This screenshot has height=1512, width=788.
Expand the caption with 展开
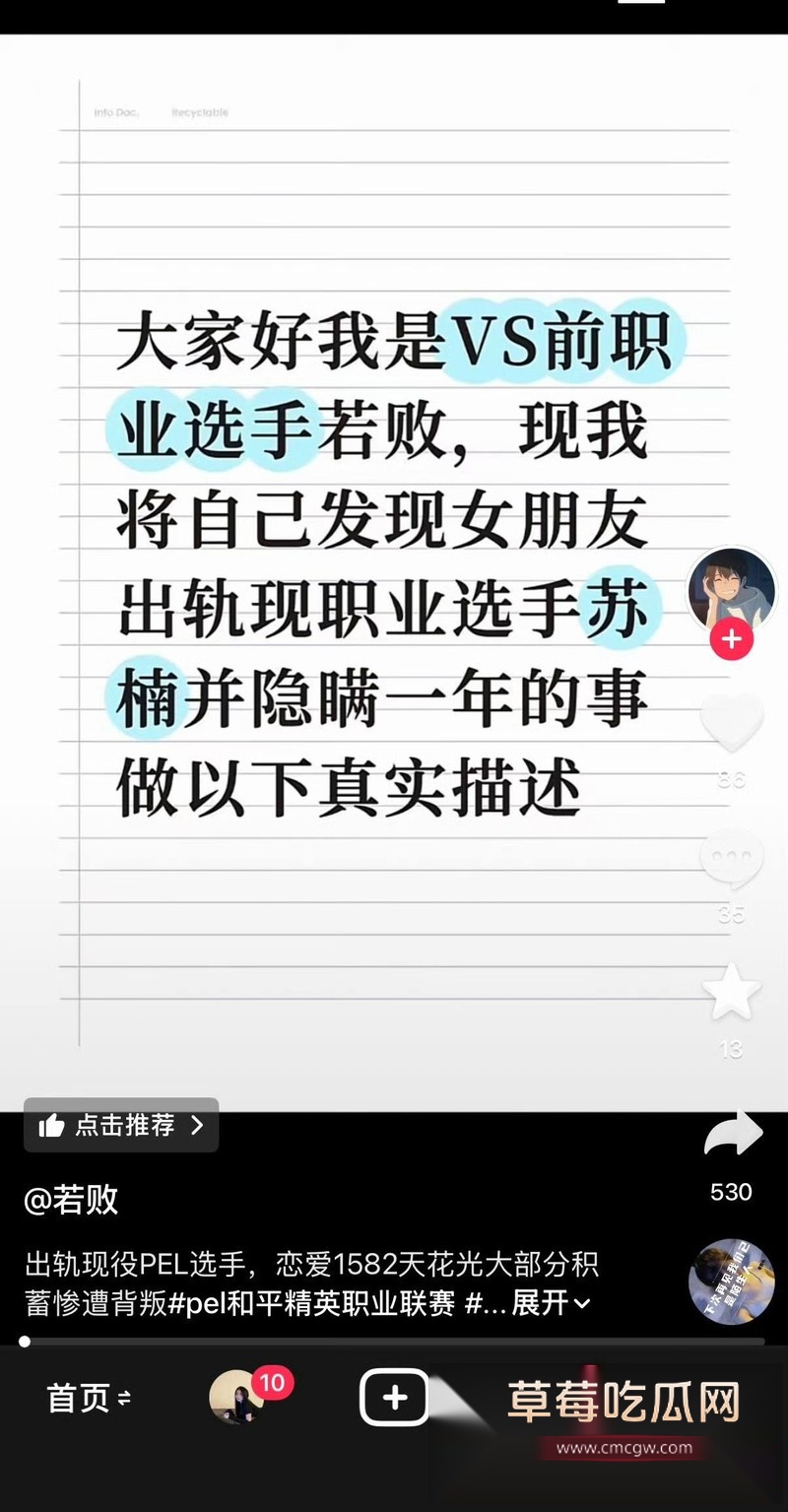551,1303
